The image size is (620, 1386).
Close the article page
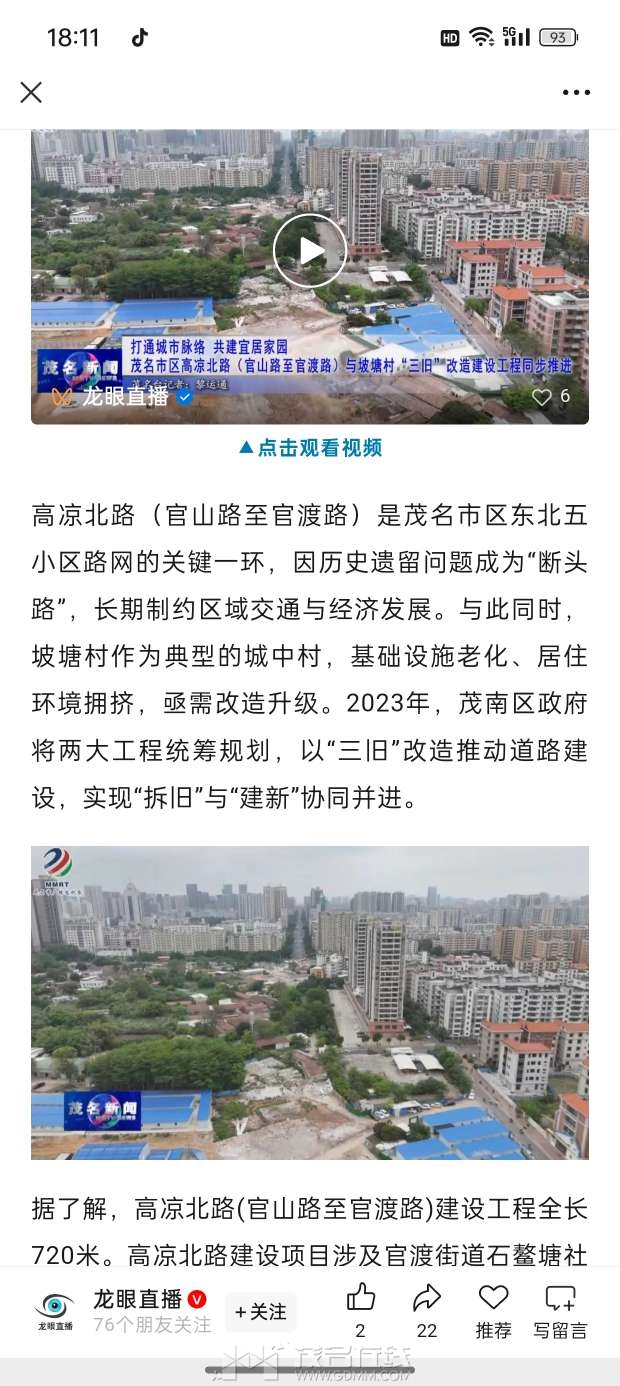31,92
